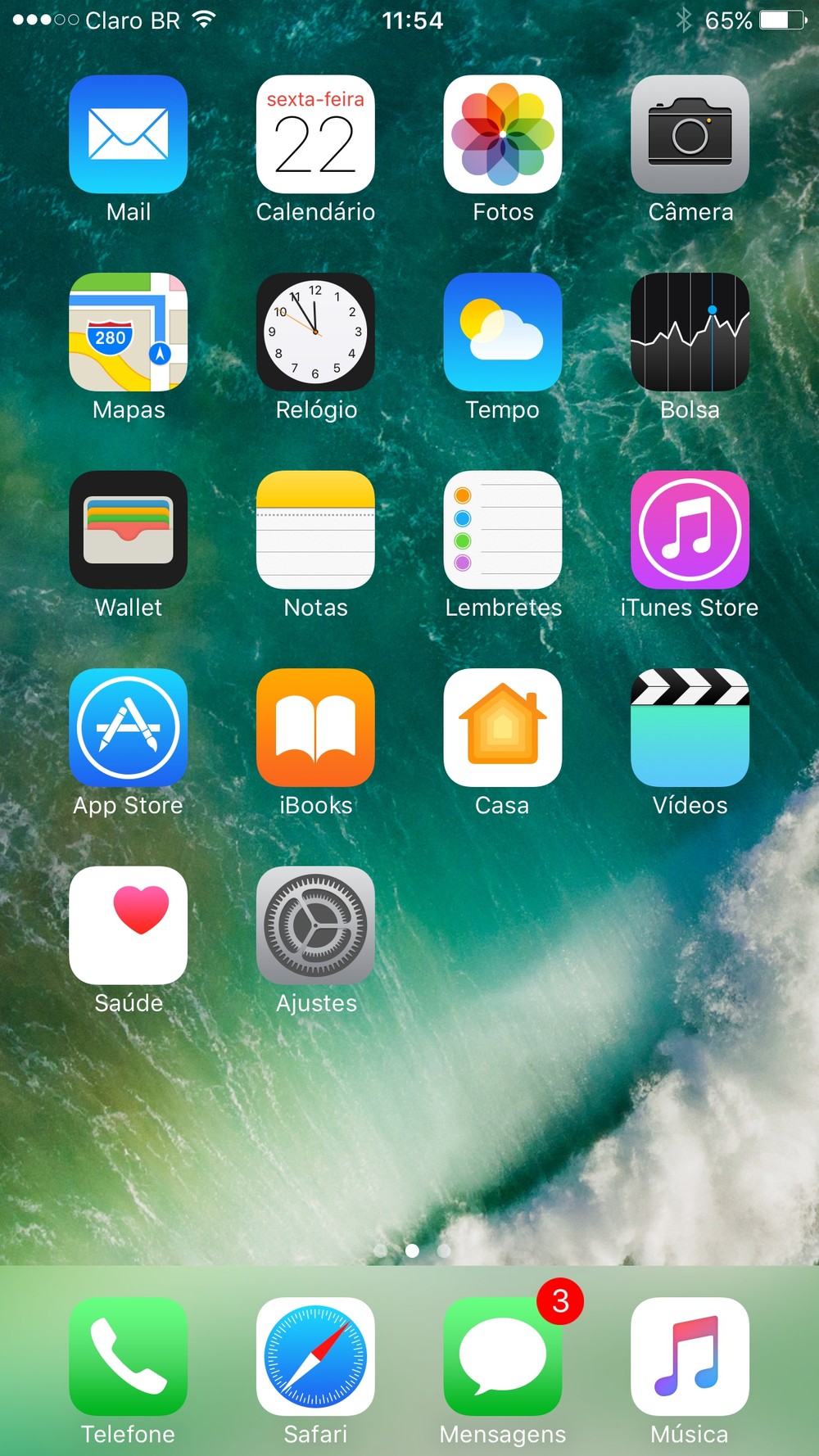Open the Casa home app

point(503,727)
